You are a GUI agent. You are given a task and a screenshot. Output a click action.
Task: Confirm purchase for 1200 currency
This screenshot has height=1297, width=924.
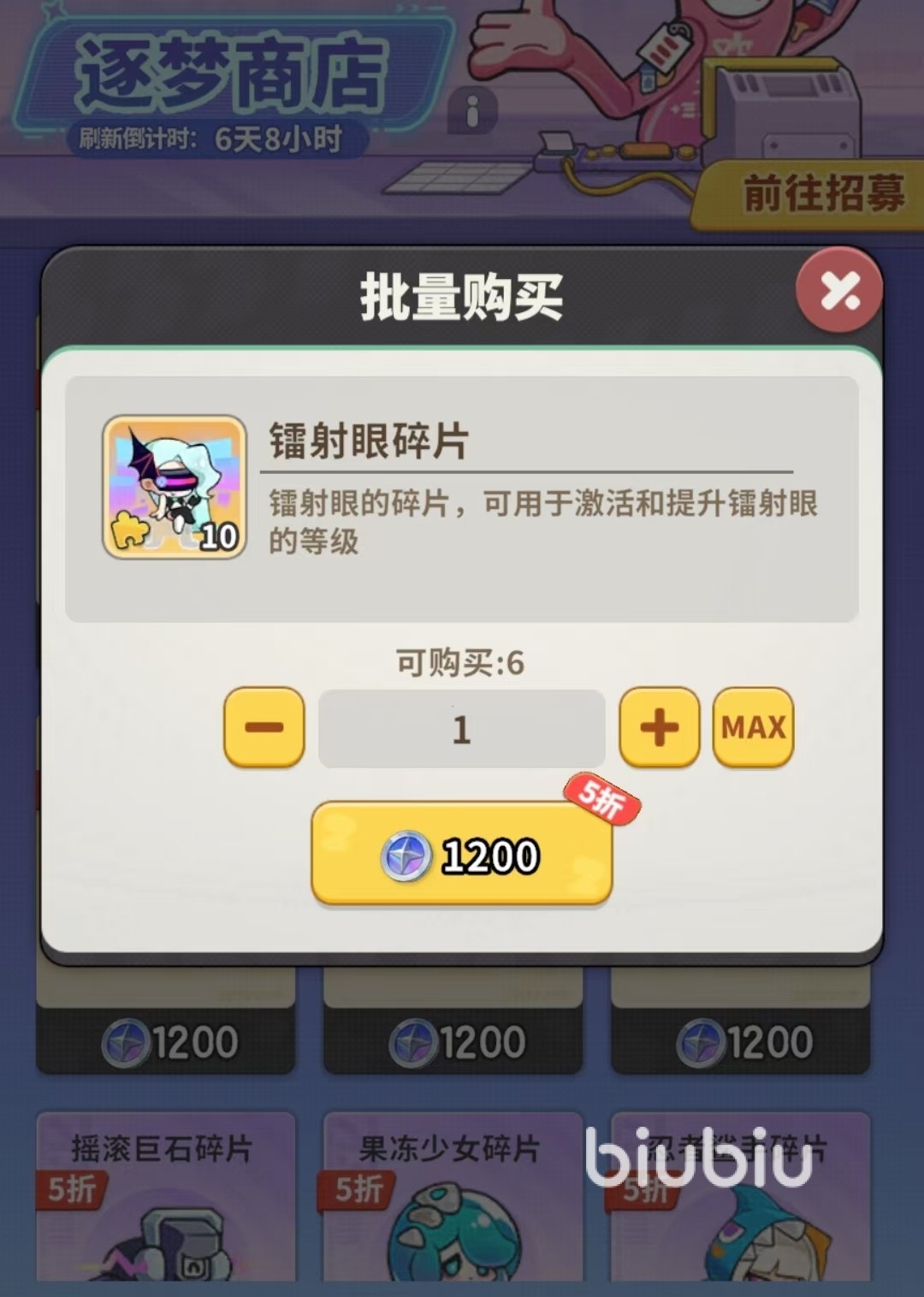pos(462,854)
